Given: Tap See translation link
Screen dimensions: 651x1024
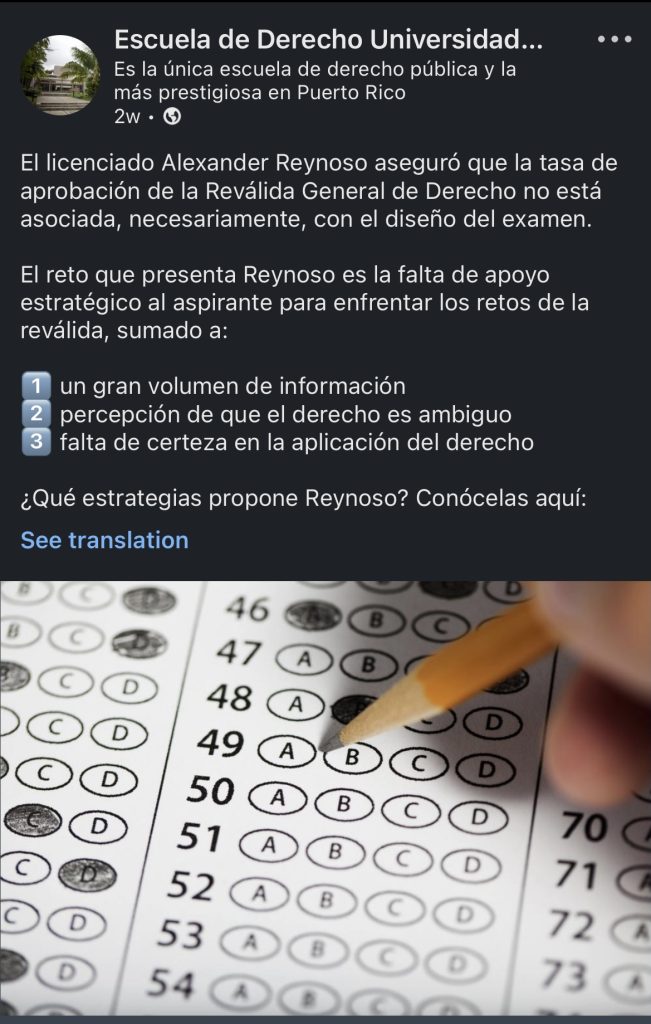Looking at the screenshot, I should coord(104,540).
